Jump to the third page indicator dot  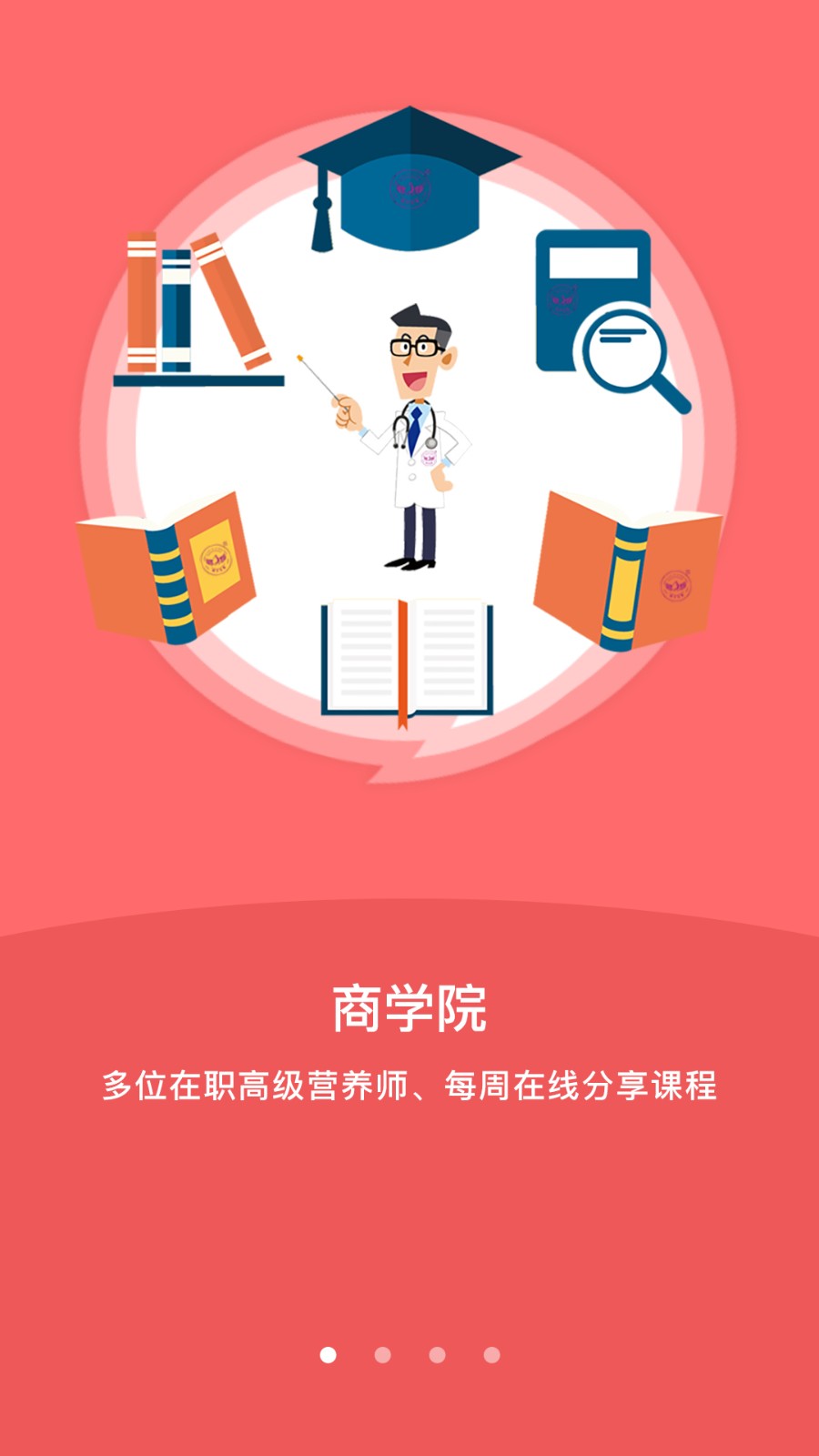[x=438, y=1355]
